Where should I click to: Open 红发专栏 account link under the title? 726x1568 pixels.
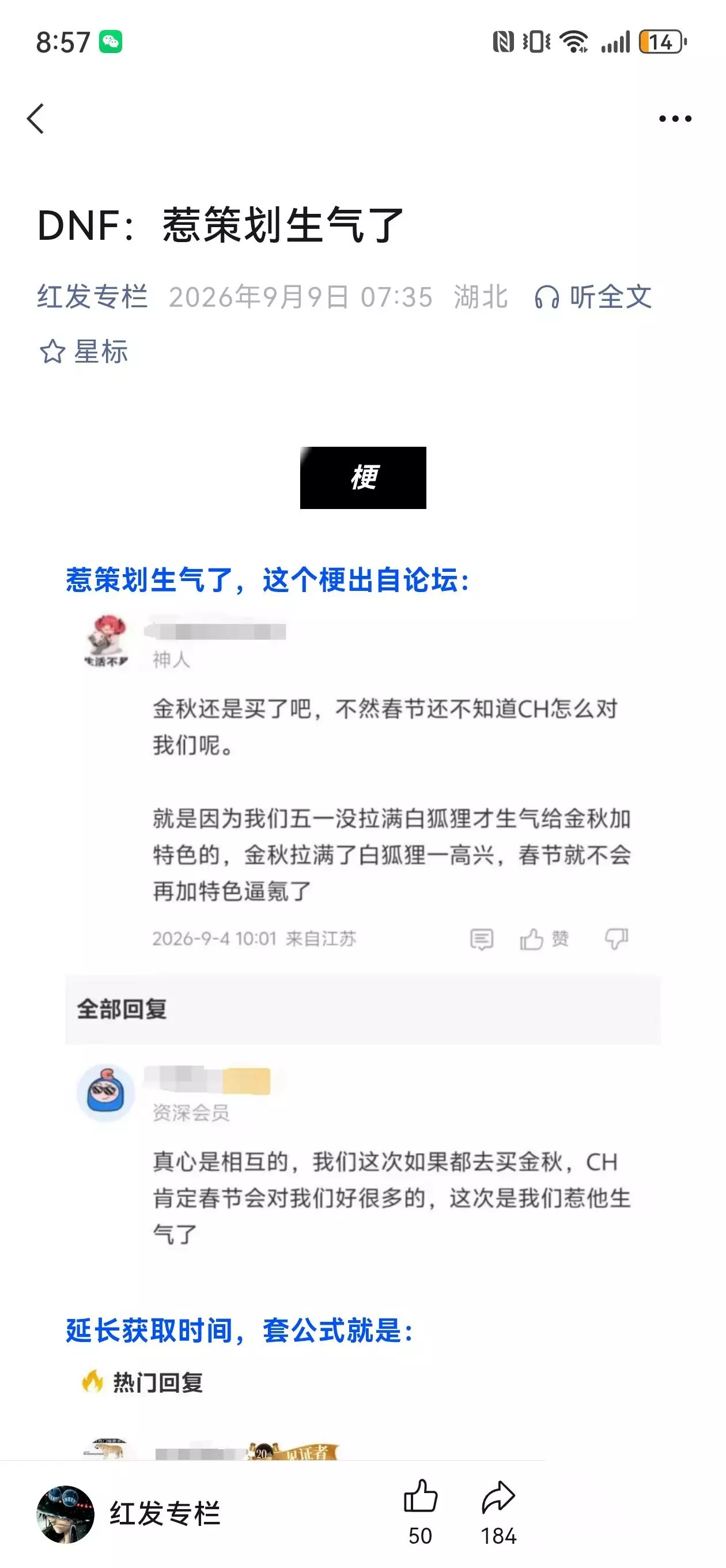click(93, 297)
